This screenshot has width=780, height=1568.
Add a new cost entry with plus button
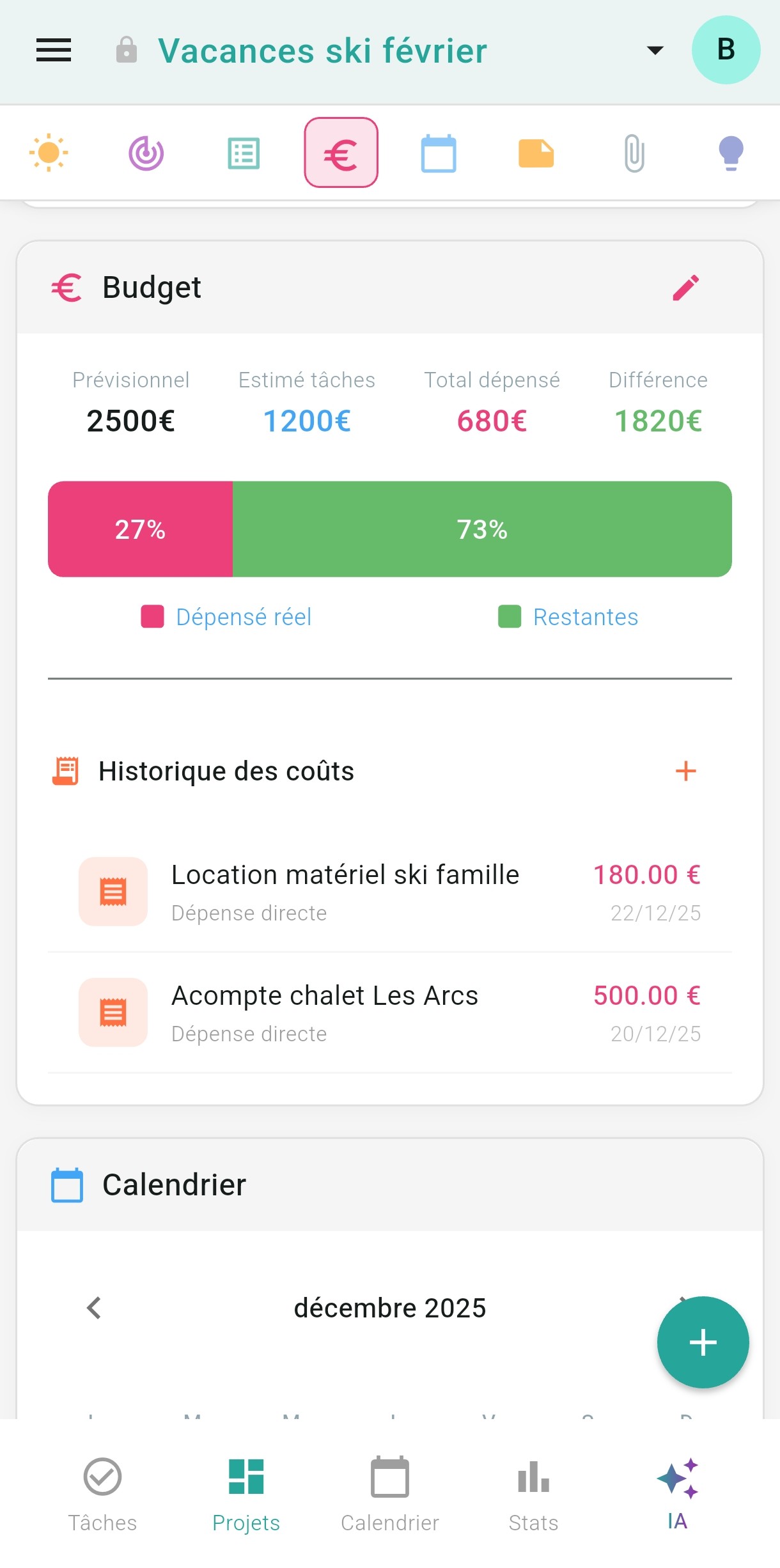pyautogui.click(x=686, y=771)
